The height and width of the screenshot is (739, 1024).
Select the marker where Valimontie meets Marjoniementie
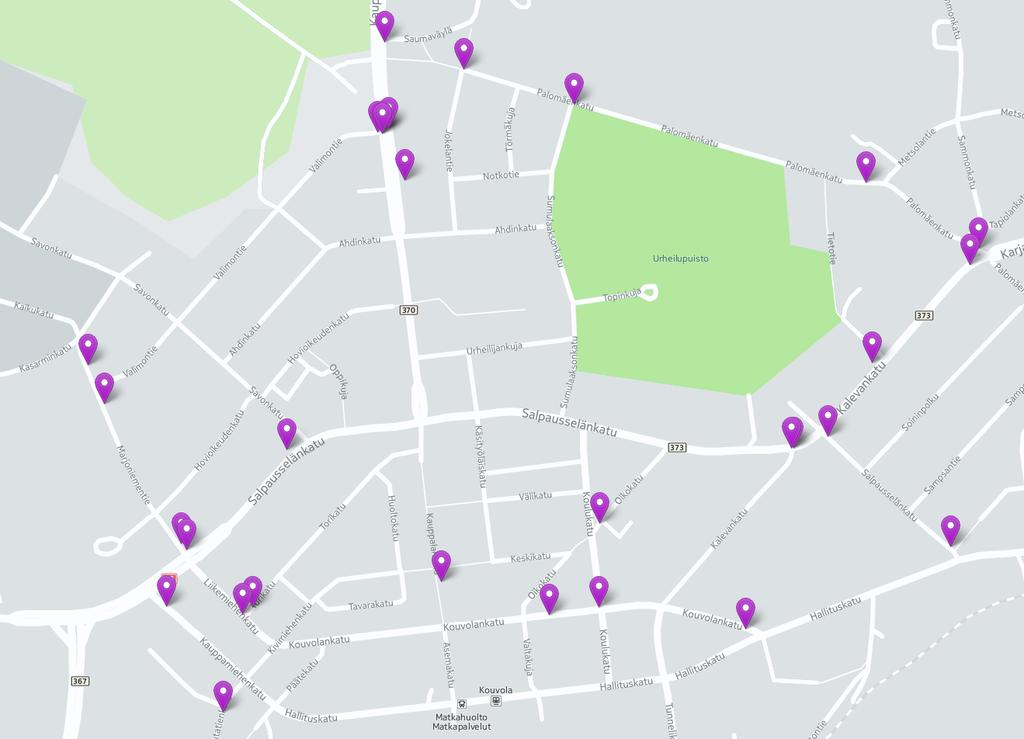[x=104, y=386]
